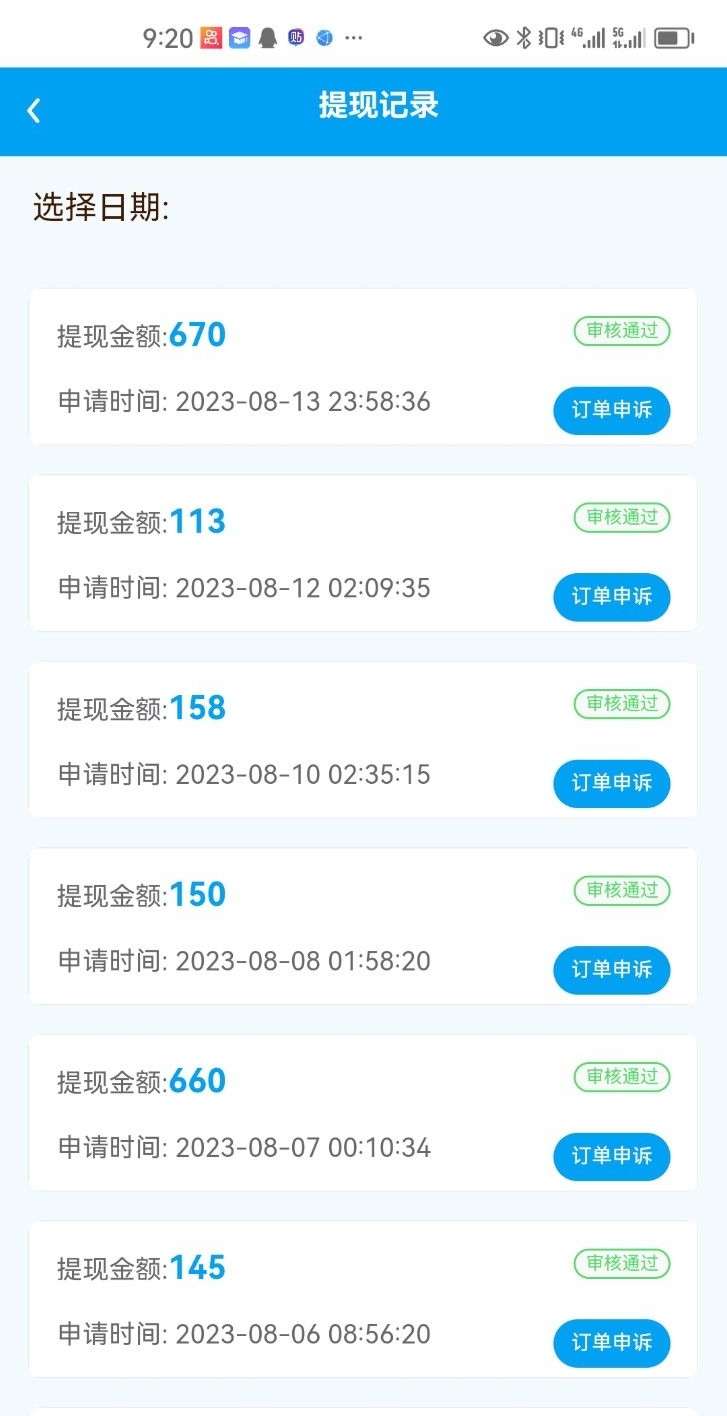This screenshot has width=727, height=1416.
Task: Go back from the 提现记录 page
Action: (34, 110)
